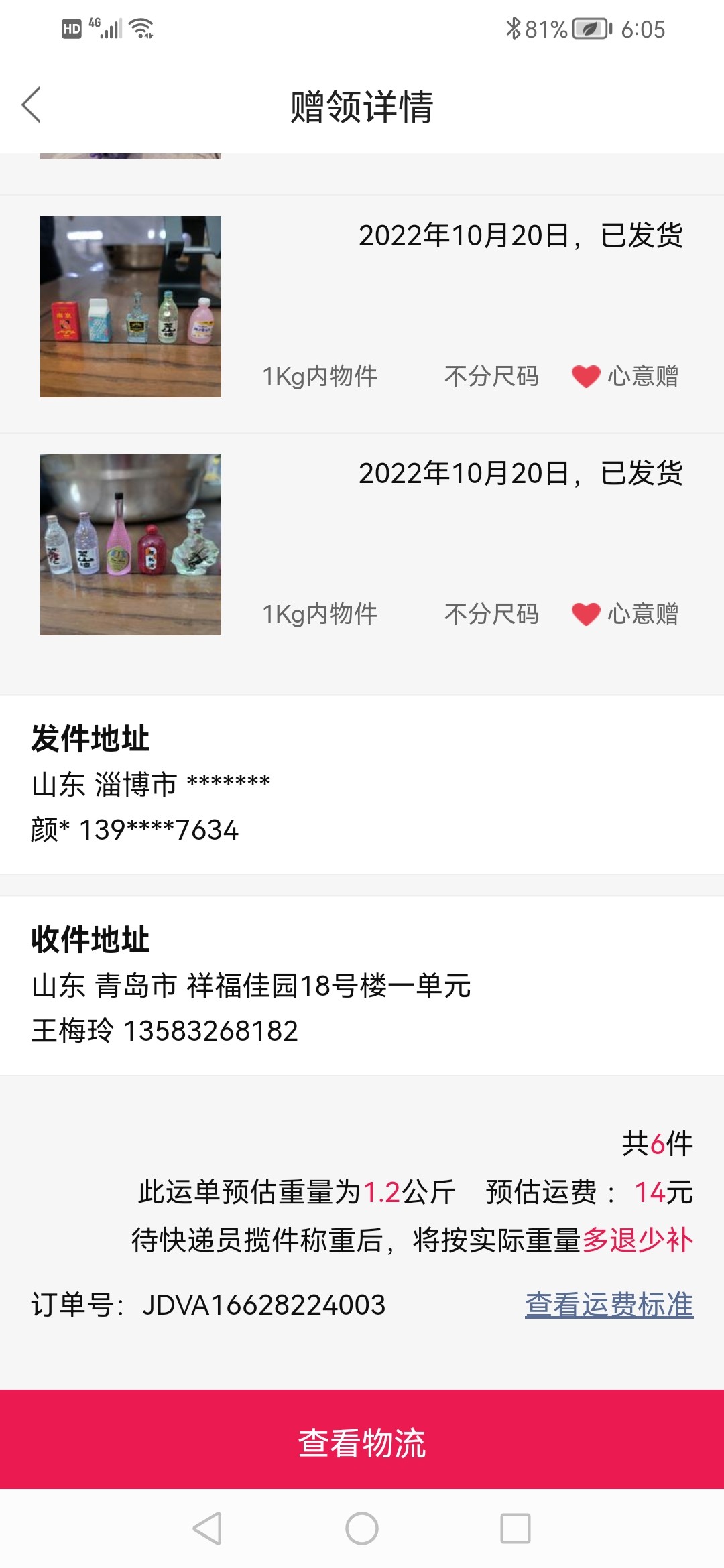Image resolution: width=724 pixels, height=1568 pixels.
Task: Tap the system home button
Action: tap(362, 1528)
